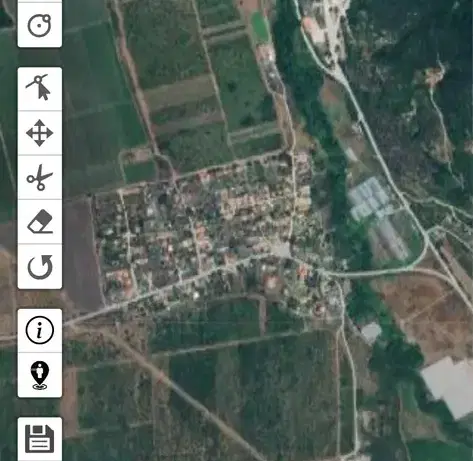Screen dimensions: 473x461
Task: Choose the move layers arrows tool
Action: 40,133
